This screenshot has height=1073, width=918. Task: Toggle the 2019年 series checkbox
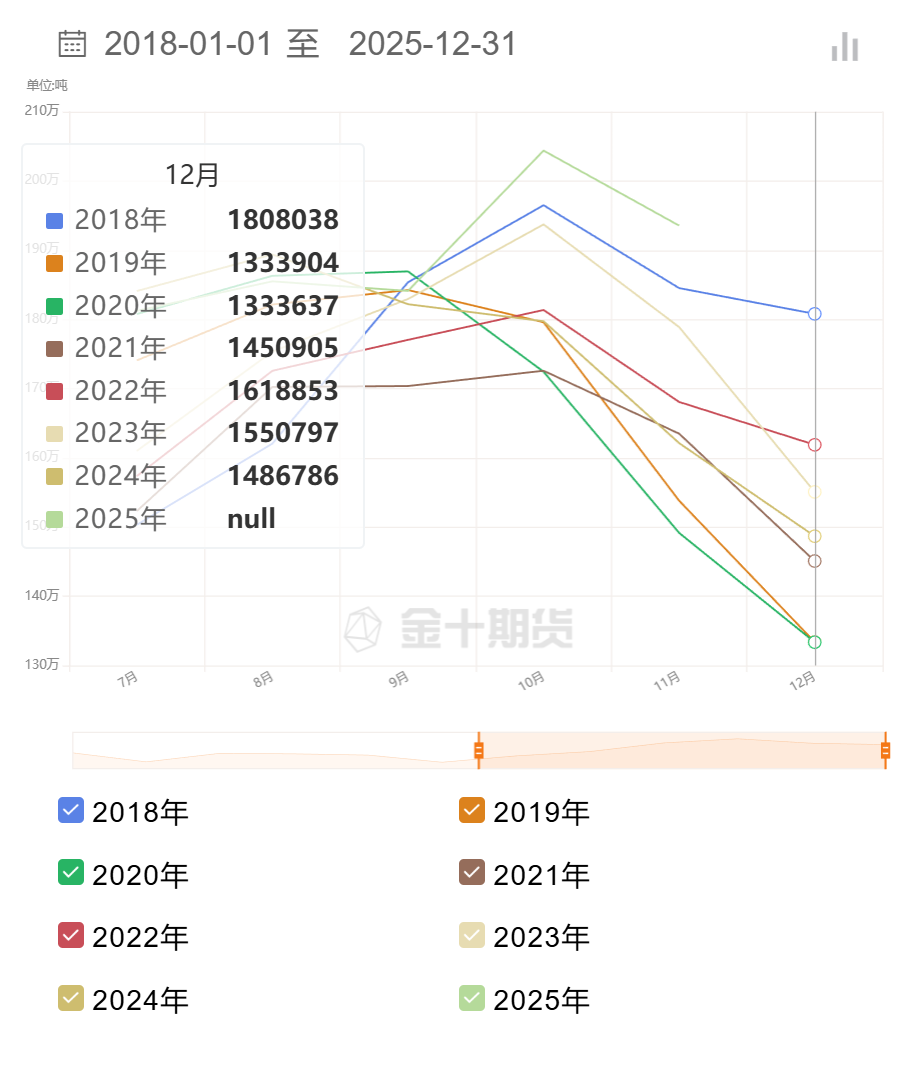[x=471, y=811]
